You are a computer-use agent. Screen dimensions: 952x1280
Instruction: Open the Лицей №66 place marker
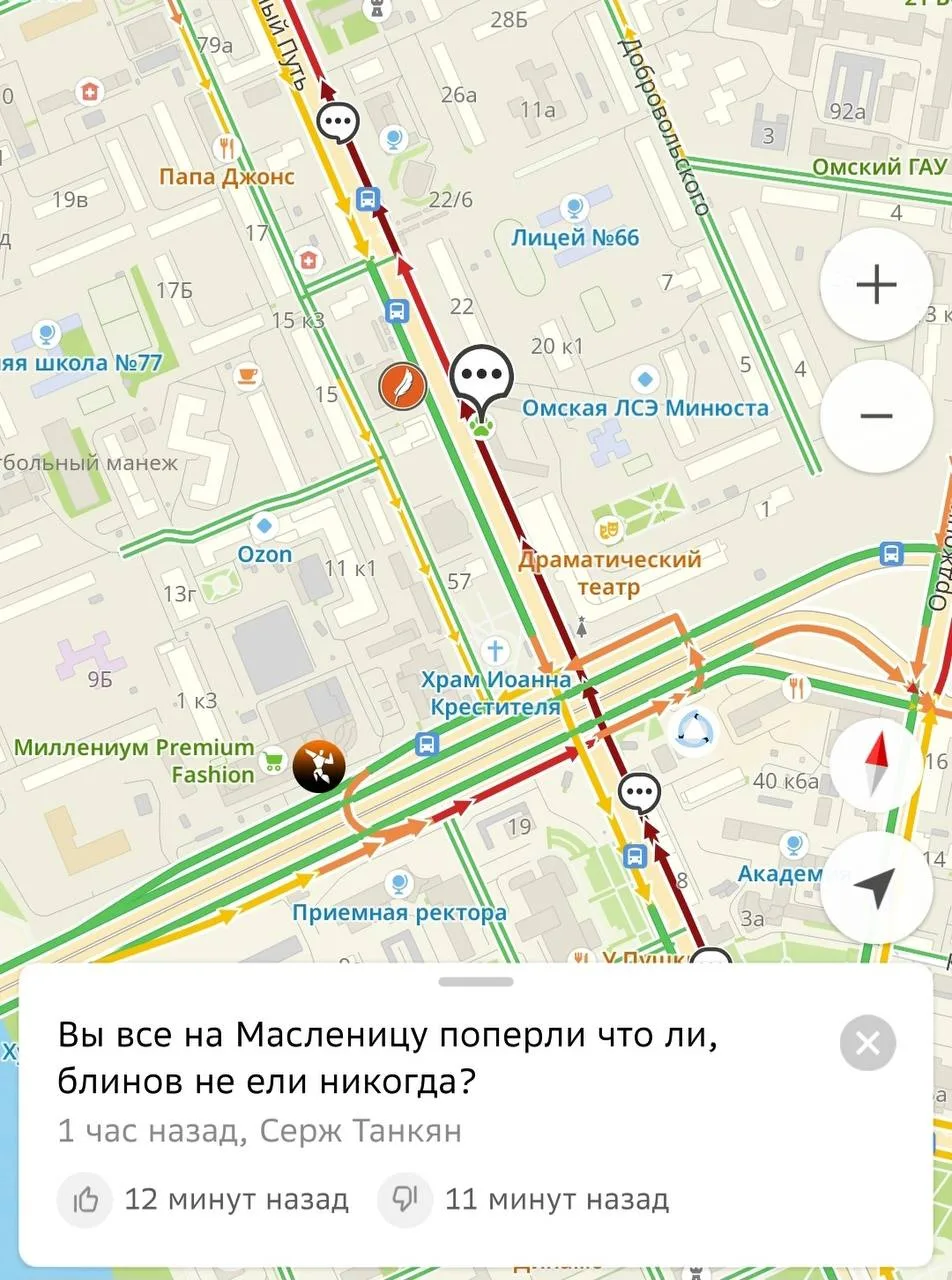pyautogui.click(x=575, y=210)
